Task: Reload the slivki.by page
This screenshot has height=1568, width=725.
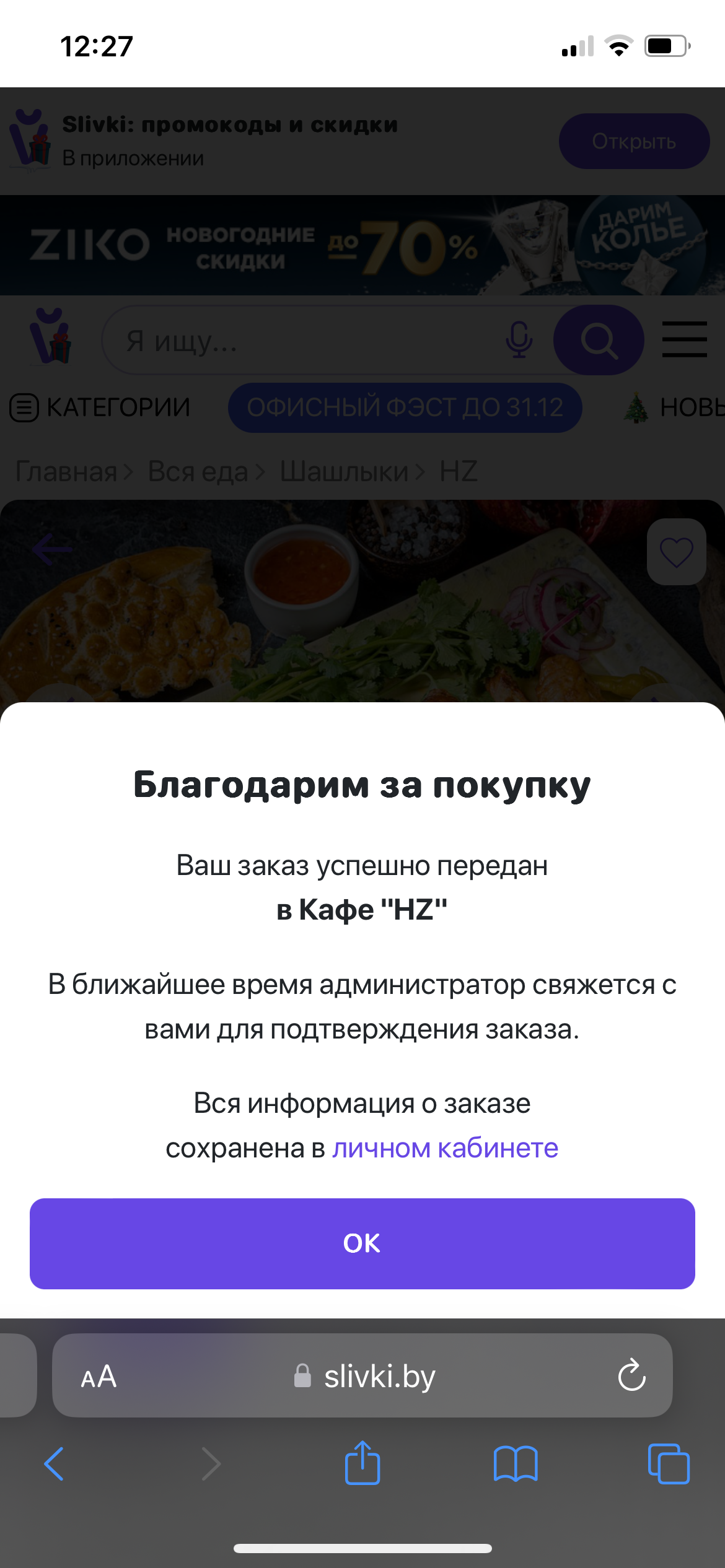Action: (x=631, y=1375)
